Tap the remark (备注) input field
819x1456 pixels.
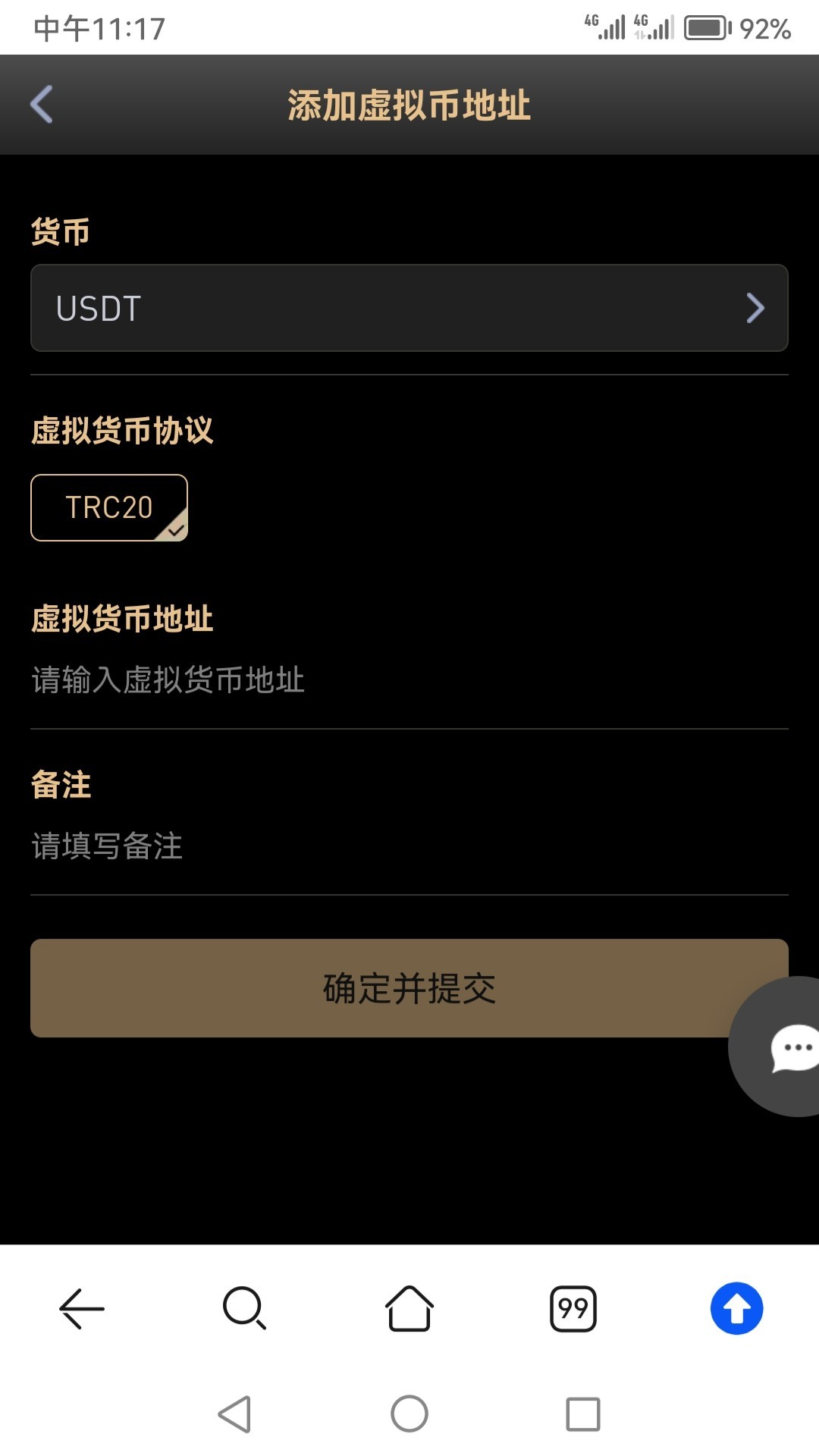pos(409,846)
